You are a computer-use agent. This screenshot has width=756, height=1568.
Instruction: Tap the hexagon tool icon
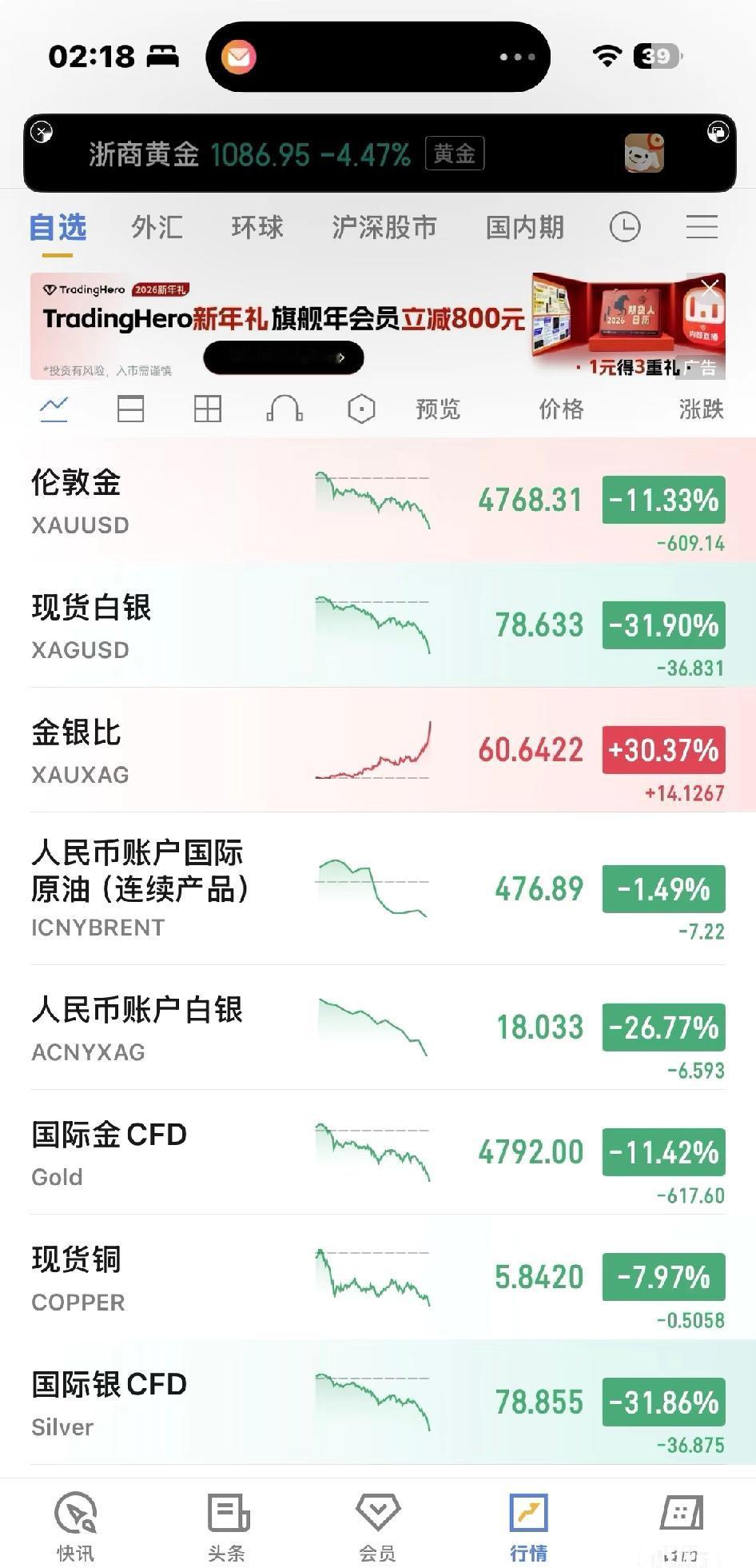pyautogui.click(x=361, y=409)
